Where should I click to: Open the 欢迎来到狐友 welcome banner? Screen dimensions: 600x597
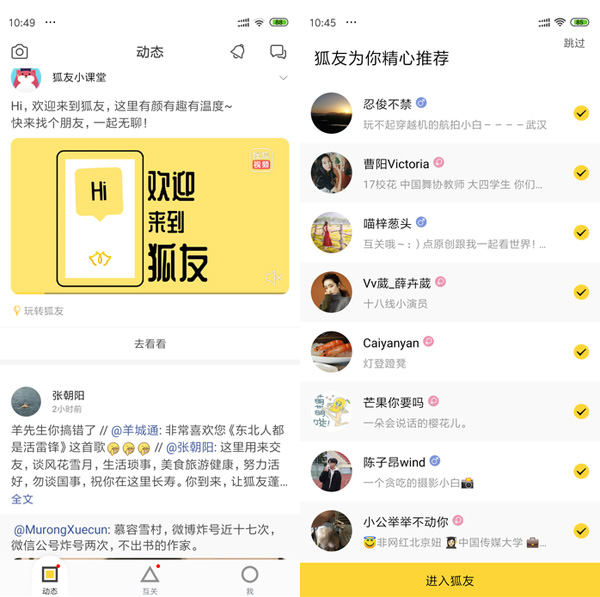click(150, 218)
